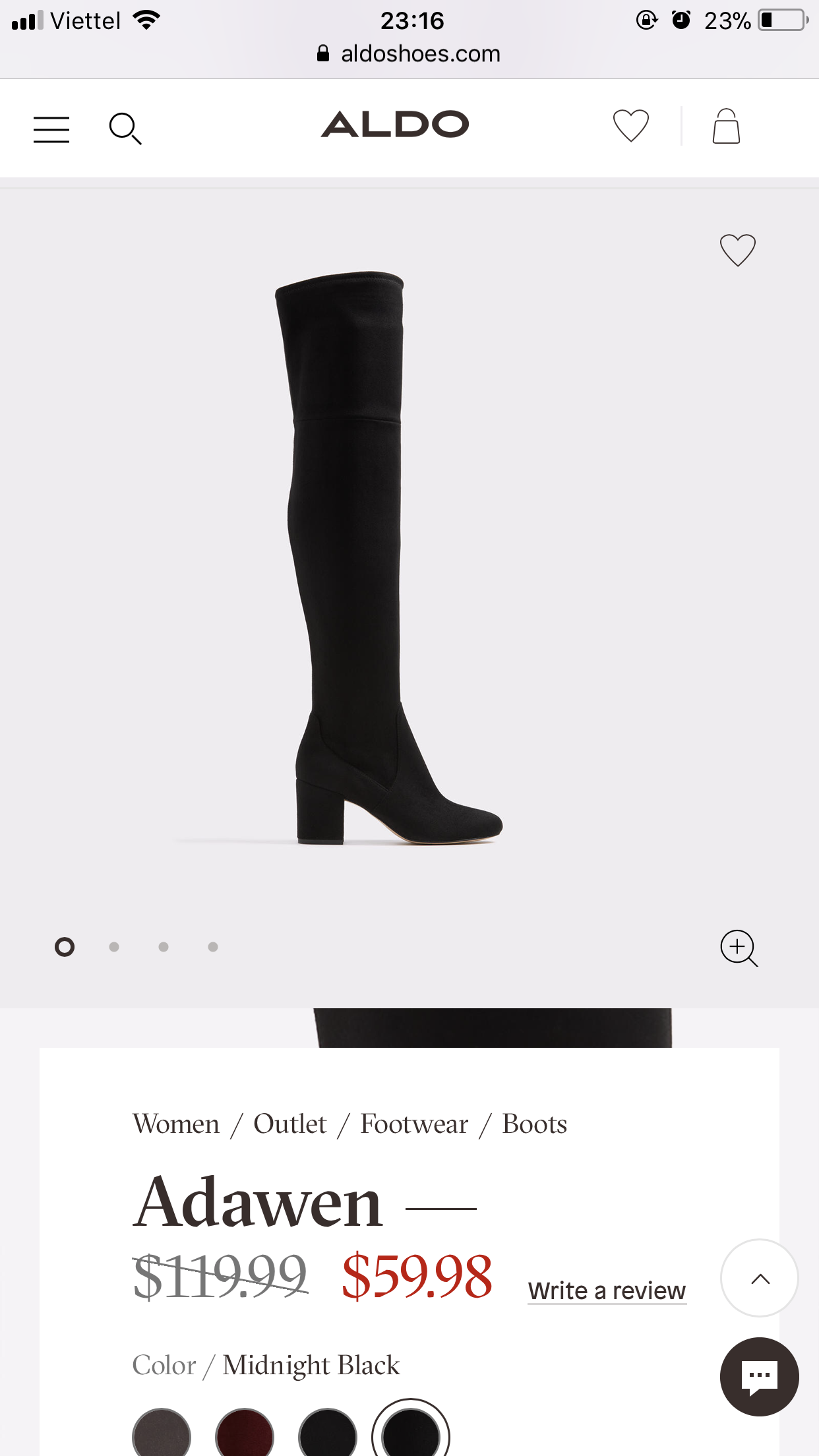Open the Footwear breadcrumb
This screenshot has height=1456, width=819.
(x=414, y=1124)
